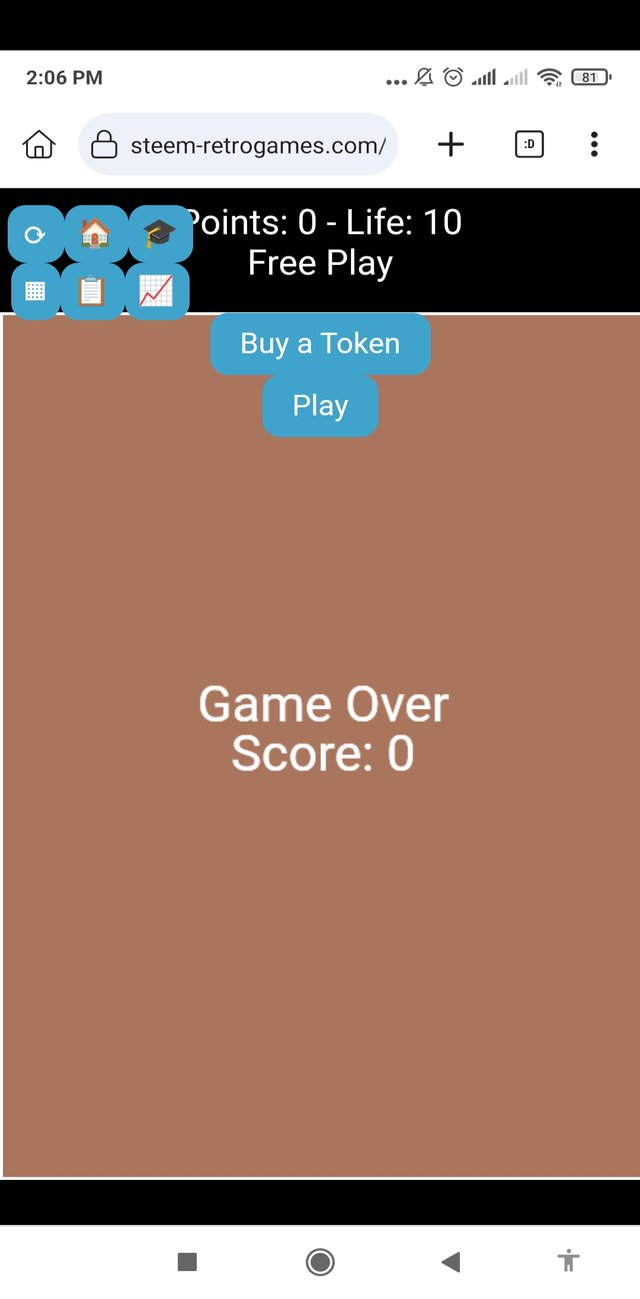Go to the browser home page
The height and width of the screenshot is (1299, 640).
click(39, 145)
